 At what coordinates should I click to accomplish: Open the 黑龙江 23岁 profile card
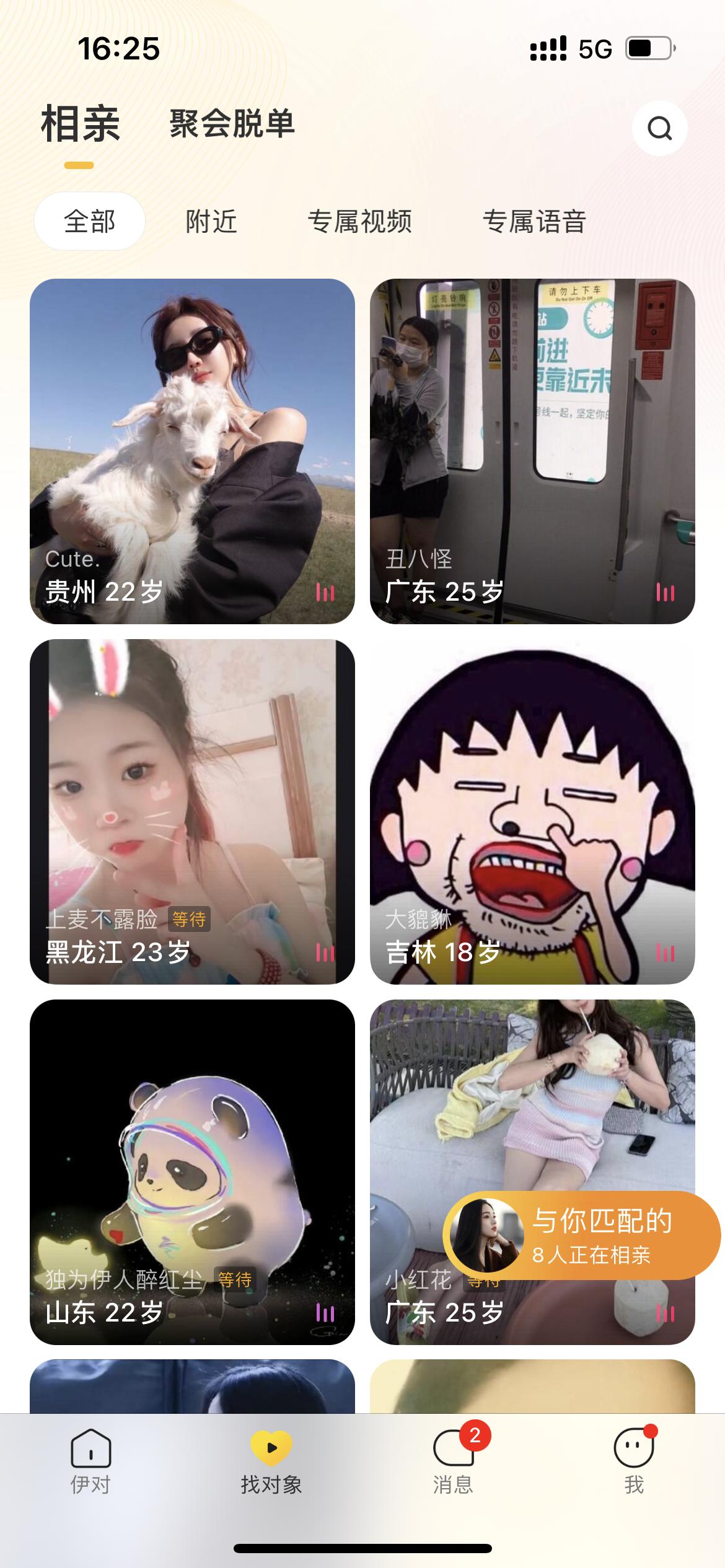point(192,805)
